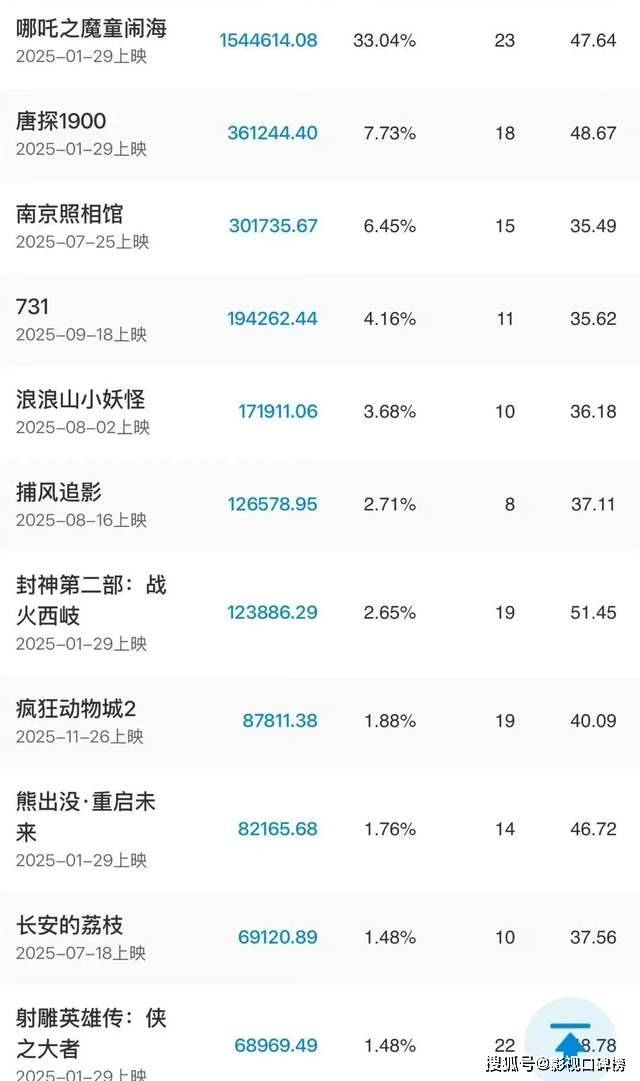Open the 哪吒之魔童闹海 movie row
This screenshot has width=640, height=1081.
coord(92,29)
